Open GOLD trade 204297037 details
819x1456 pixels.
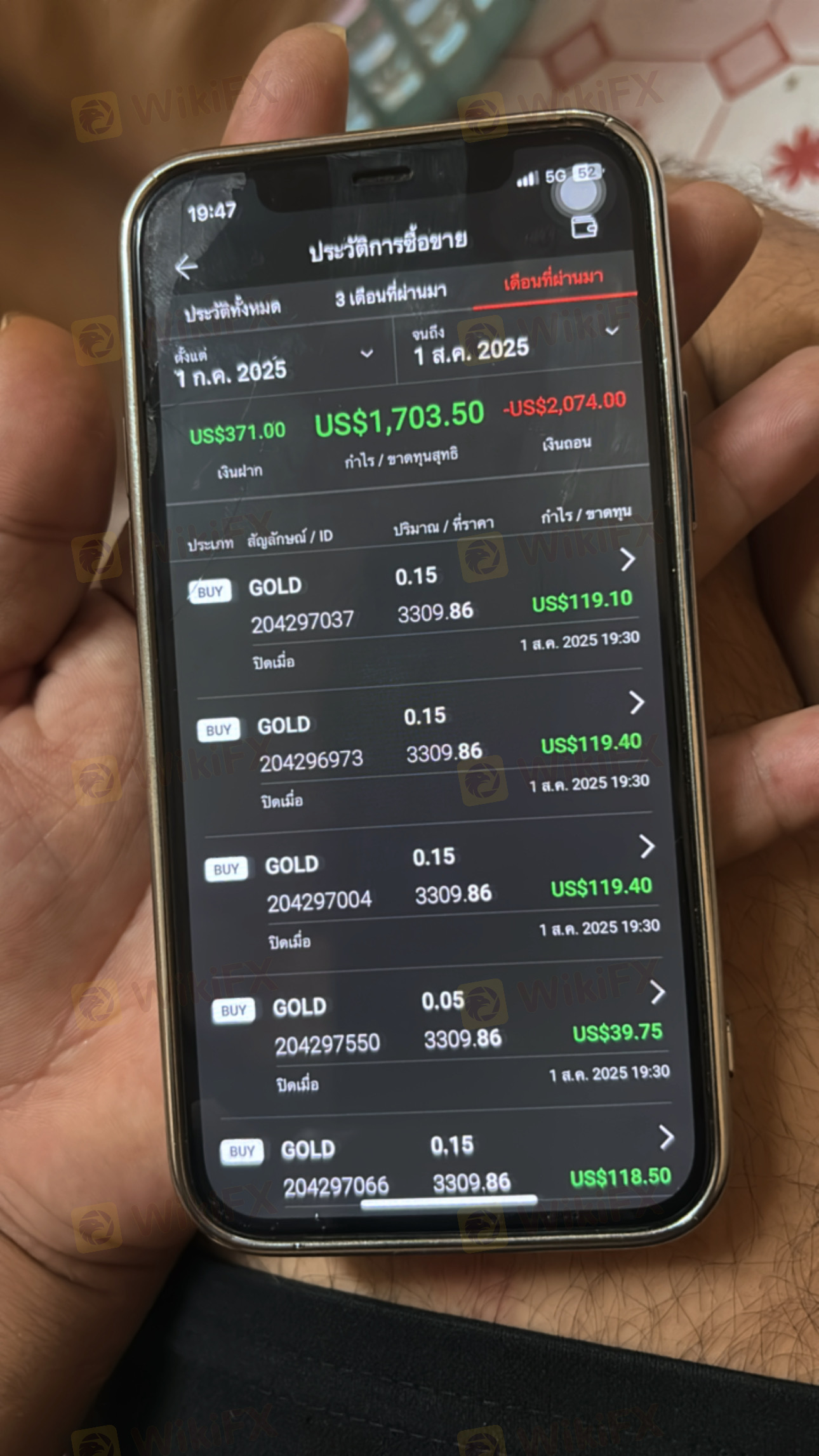tap(627, 560)
